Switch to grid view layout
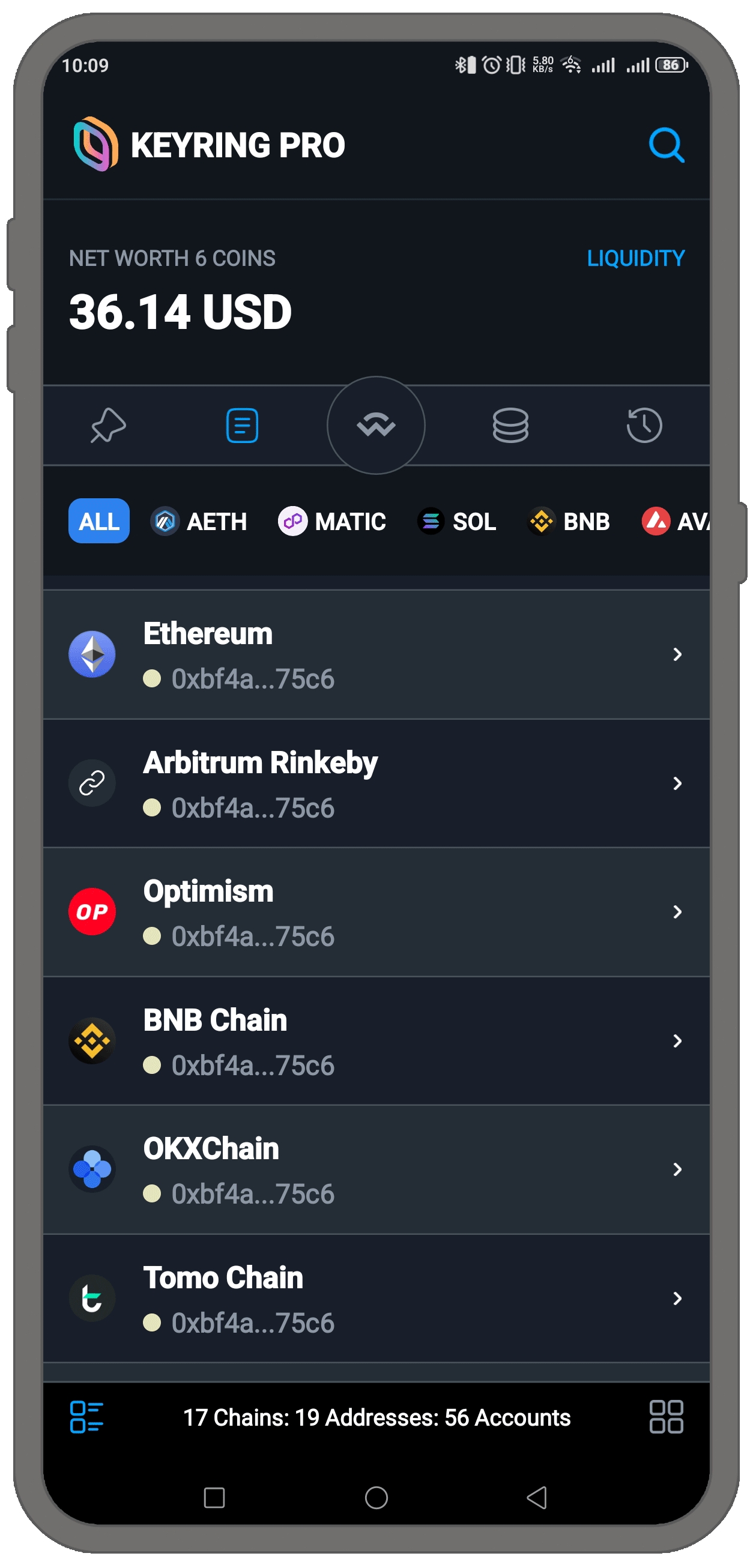Image resolution: width=753 pixels, height=1568 pixels. [x=666, y=1417]
